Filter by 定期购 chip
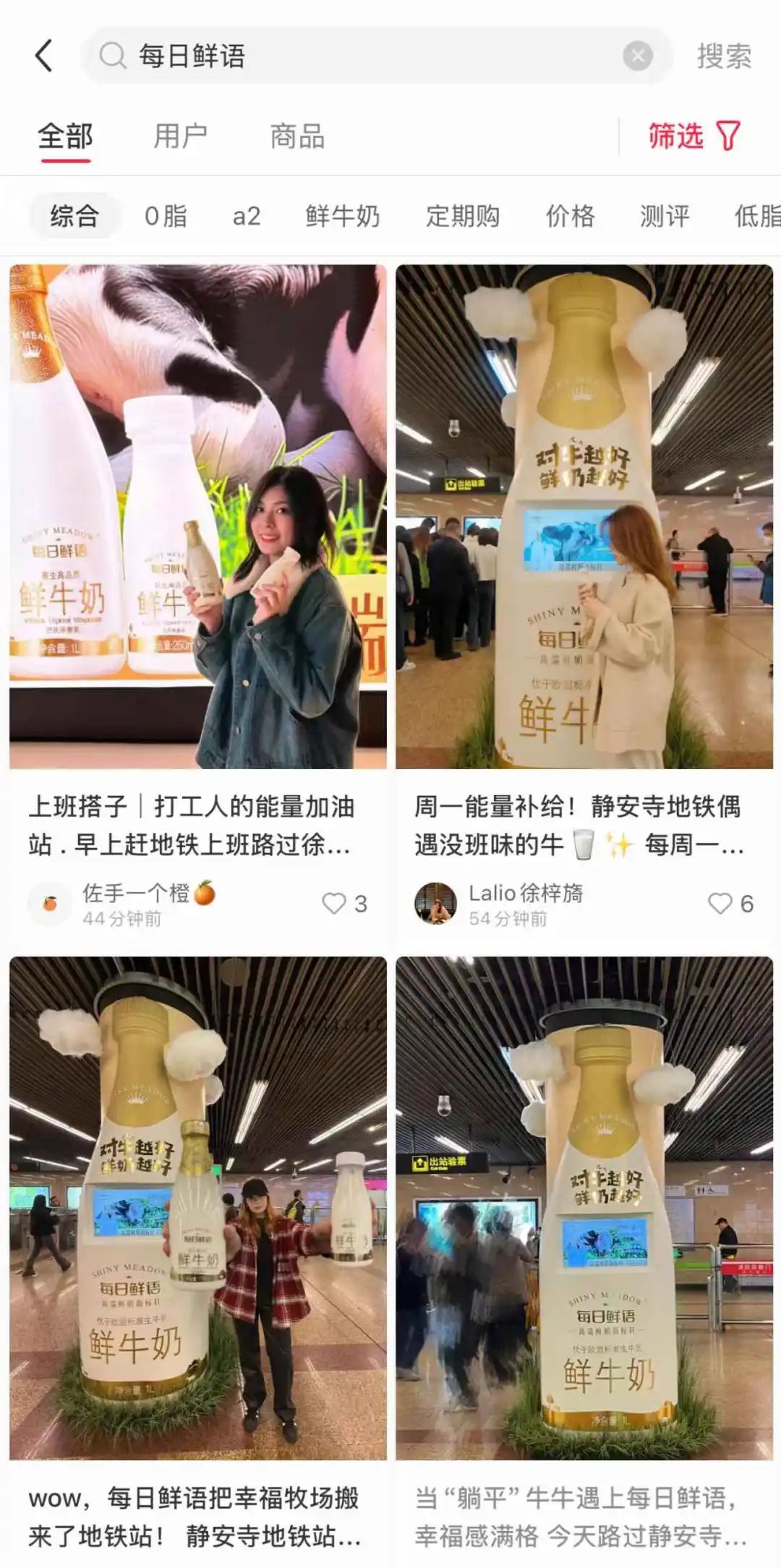Viewport: 781px width, 1568px height. pos(462,215)
